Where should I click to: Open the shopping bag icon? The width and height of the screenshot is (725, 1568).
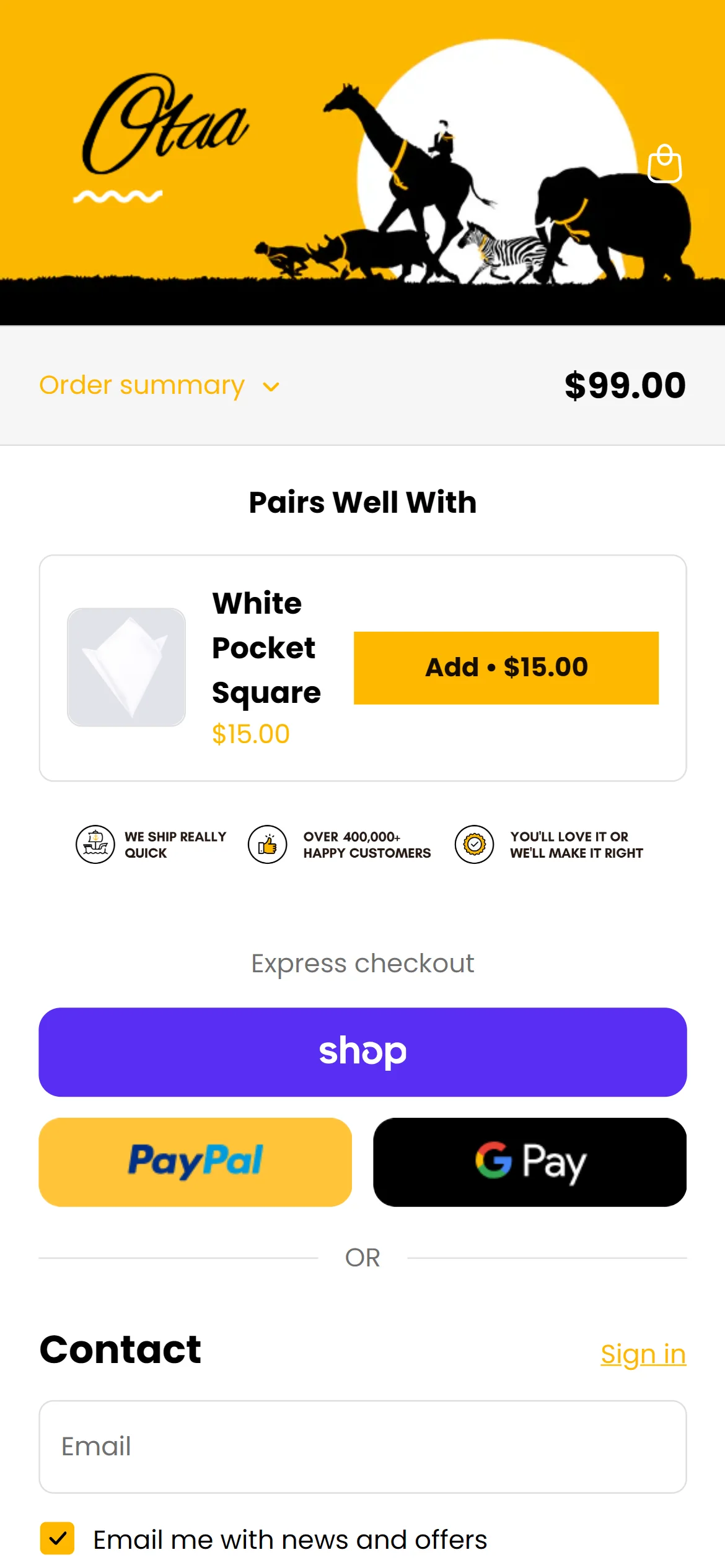pyautogui.click(x=664, y=163)
